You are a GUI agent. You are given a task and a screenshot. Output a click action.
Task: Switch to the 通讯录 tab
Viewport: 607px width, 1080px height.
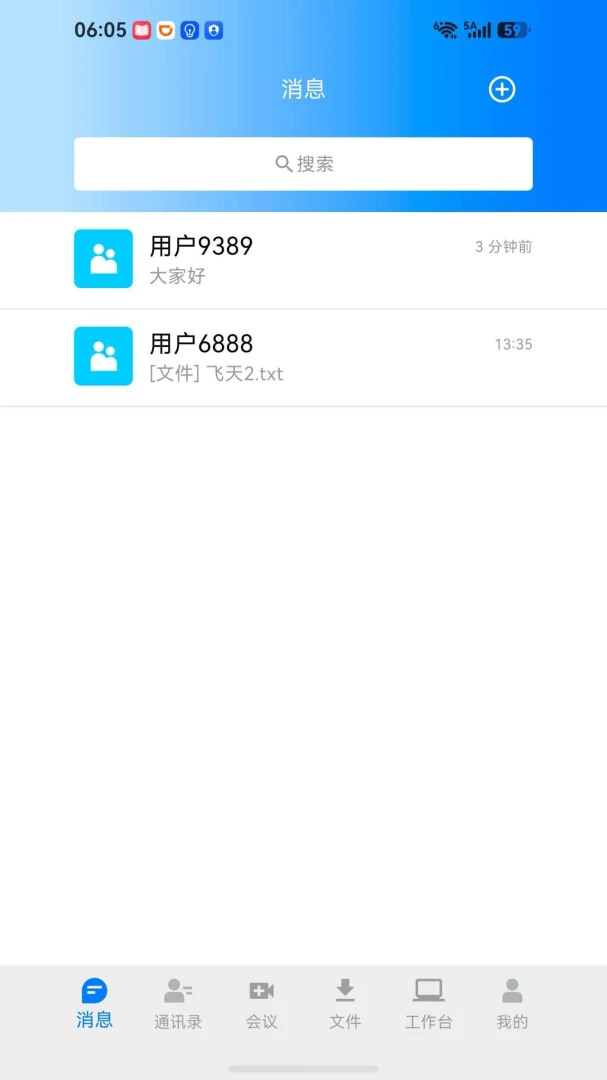click(178, 1004)
